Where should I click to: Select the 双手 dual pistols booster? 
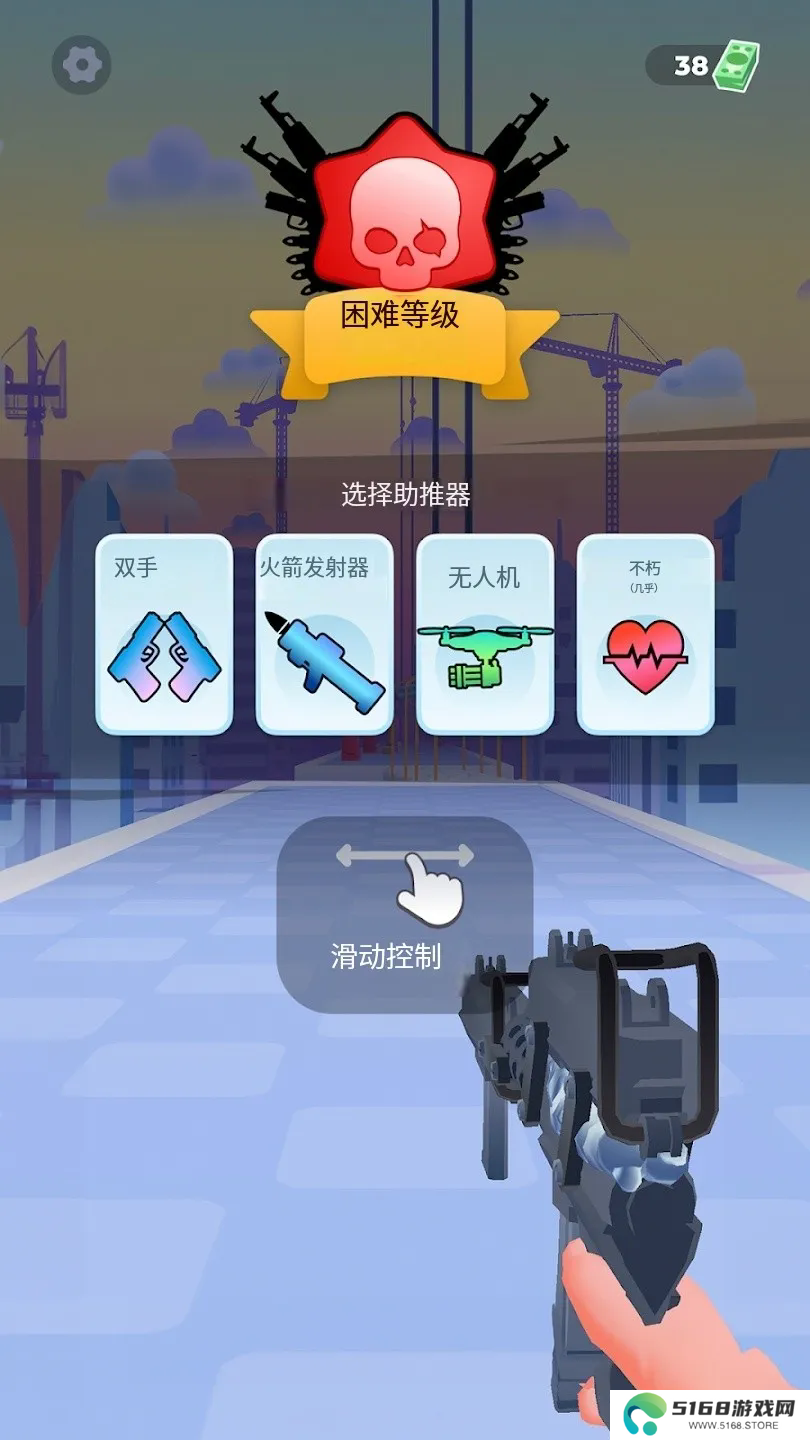[164, 634]
